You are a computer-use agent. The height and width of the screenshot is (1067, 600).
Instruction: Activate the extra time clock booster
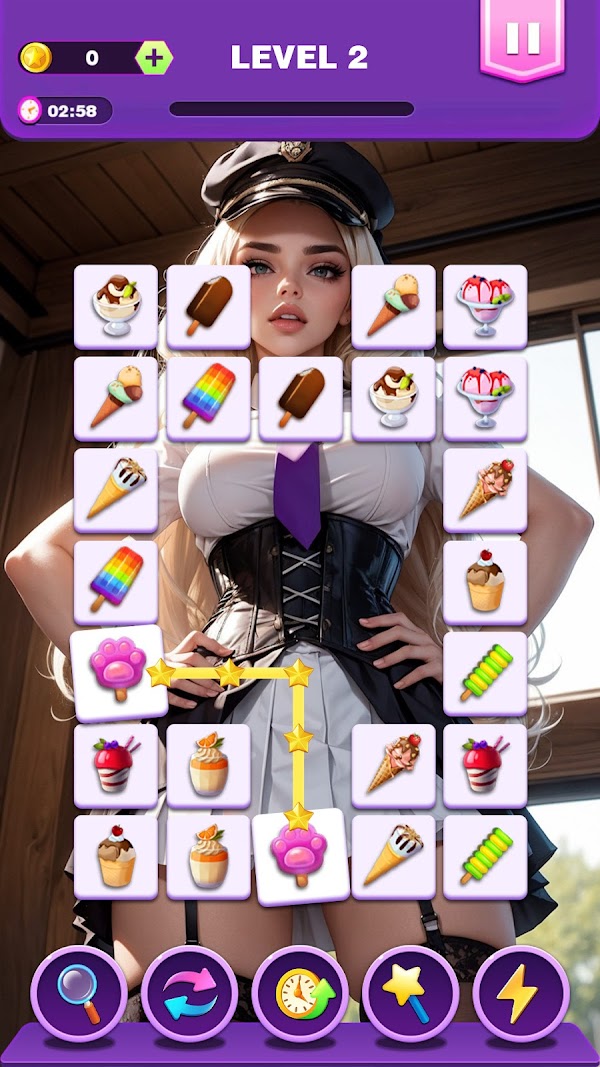pos(299,994)
